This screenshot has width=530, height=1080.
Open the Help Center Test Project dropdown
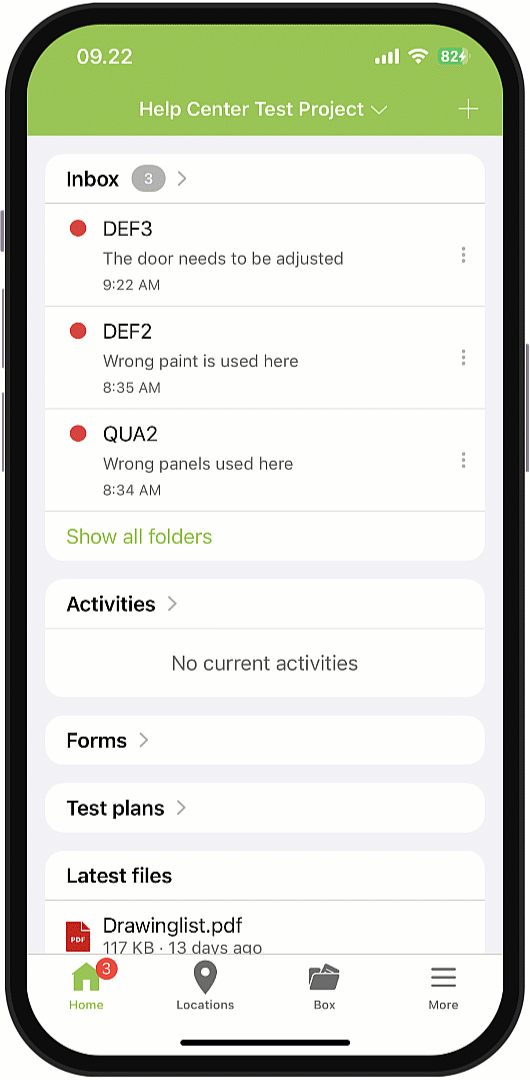263,110
